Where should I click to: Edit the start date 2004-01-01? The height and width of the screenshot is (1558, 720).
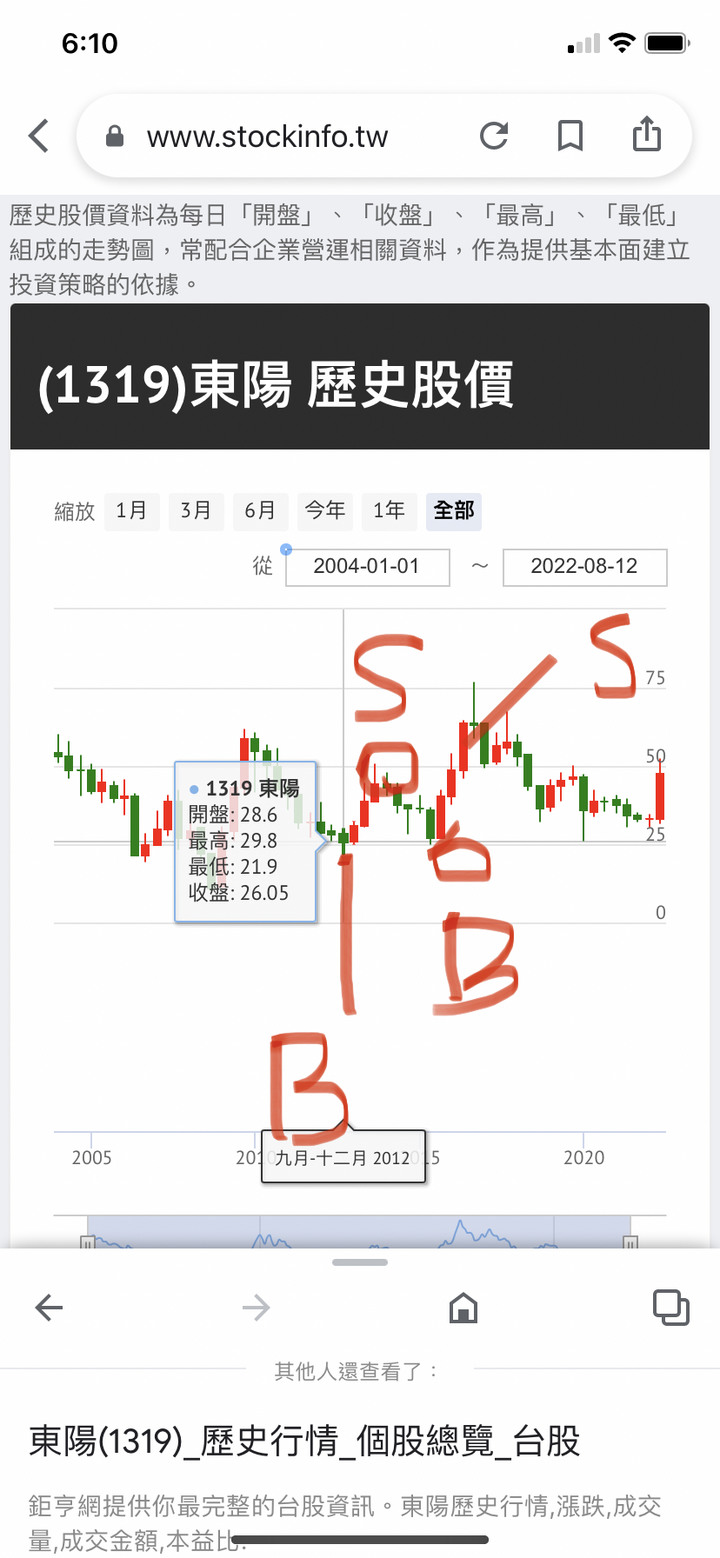click(367, 567)
